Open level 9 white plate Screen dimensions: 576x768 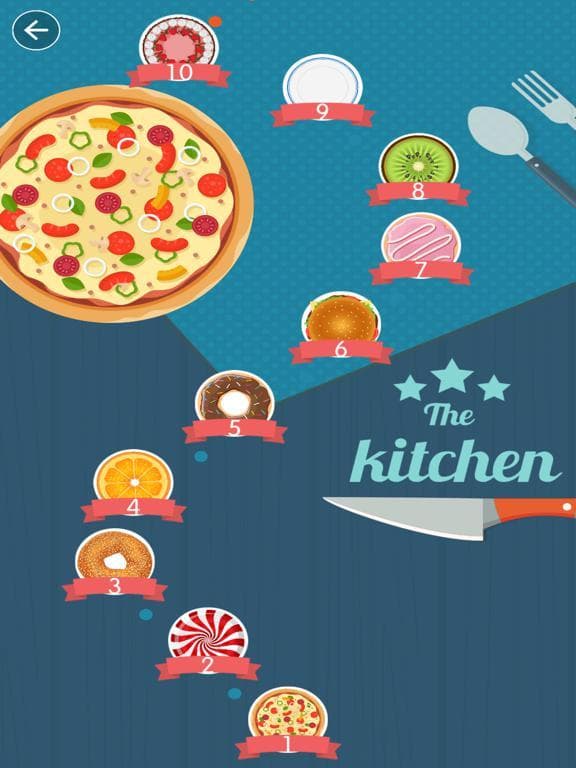[322, 91]
